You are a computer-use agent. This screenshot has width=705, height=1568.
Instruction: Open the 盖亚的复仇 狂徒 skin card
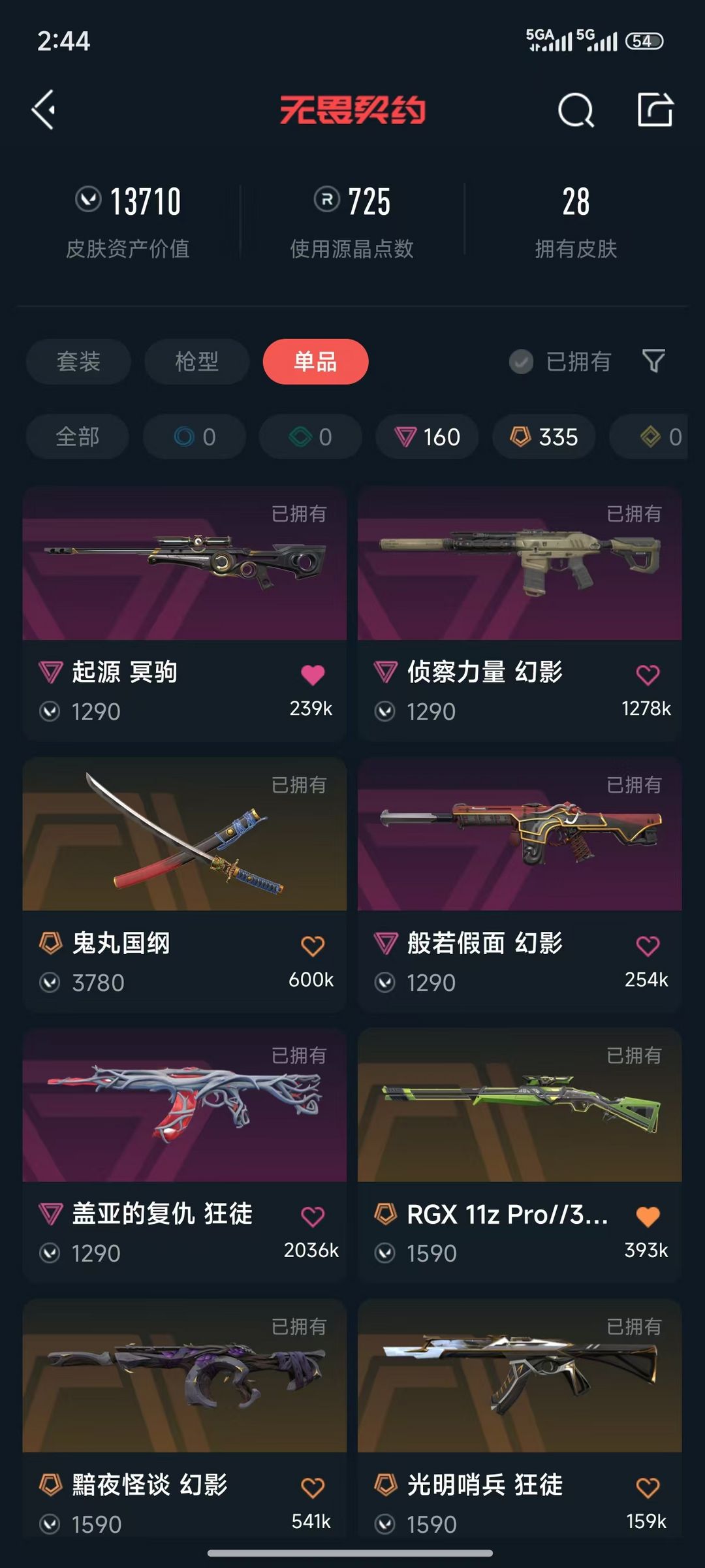(x=184, y=1156)
